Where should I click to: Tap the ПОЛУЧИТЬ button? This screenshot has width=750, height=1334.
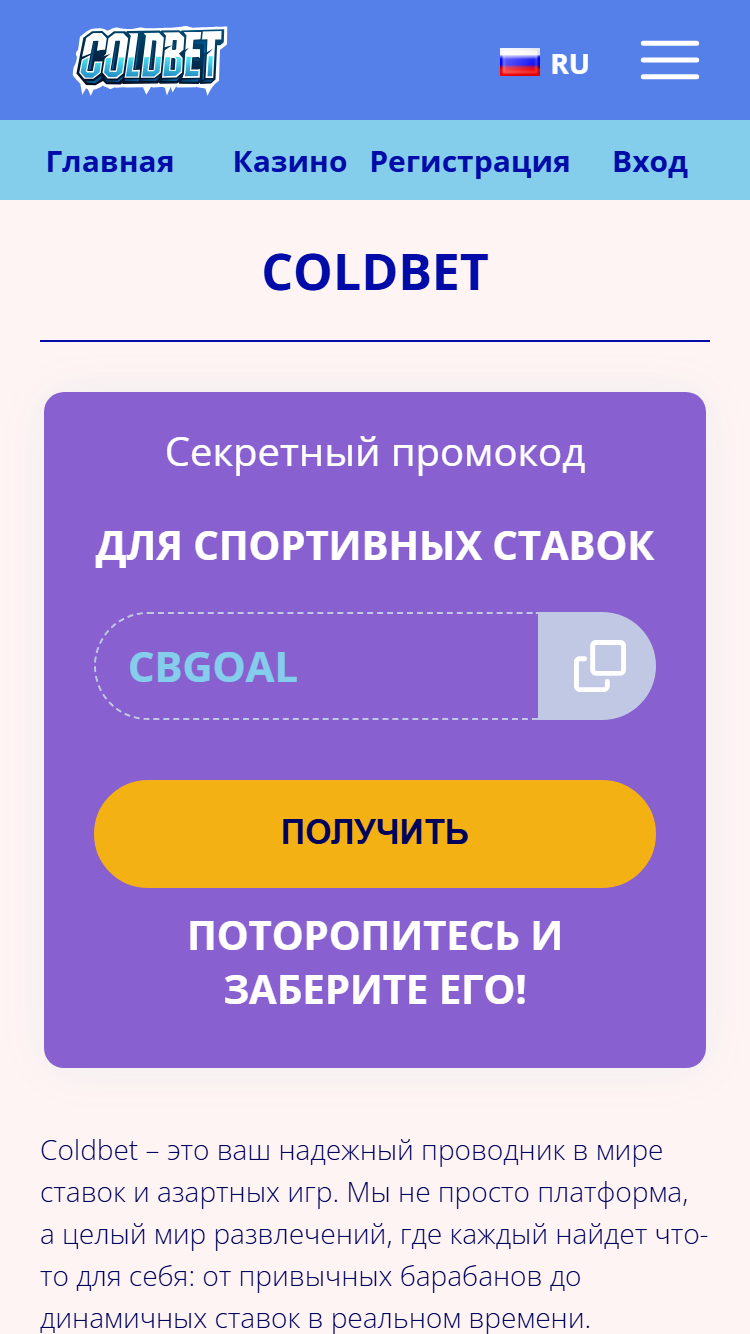(375, 834)
